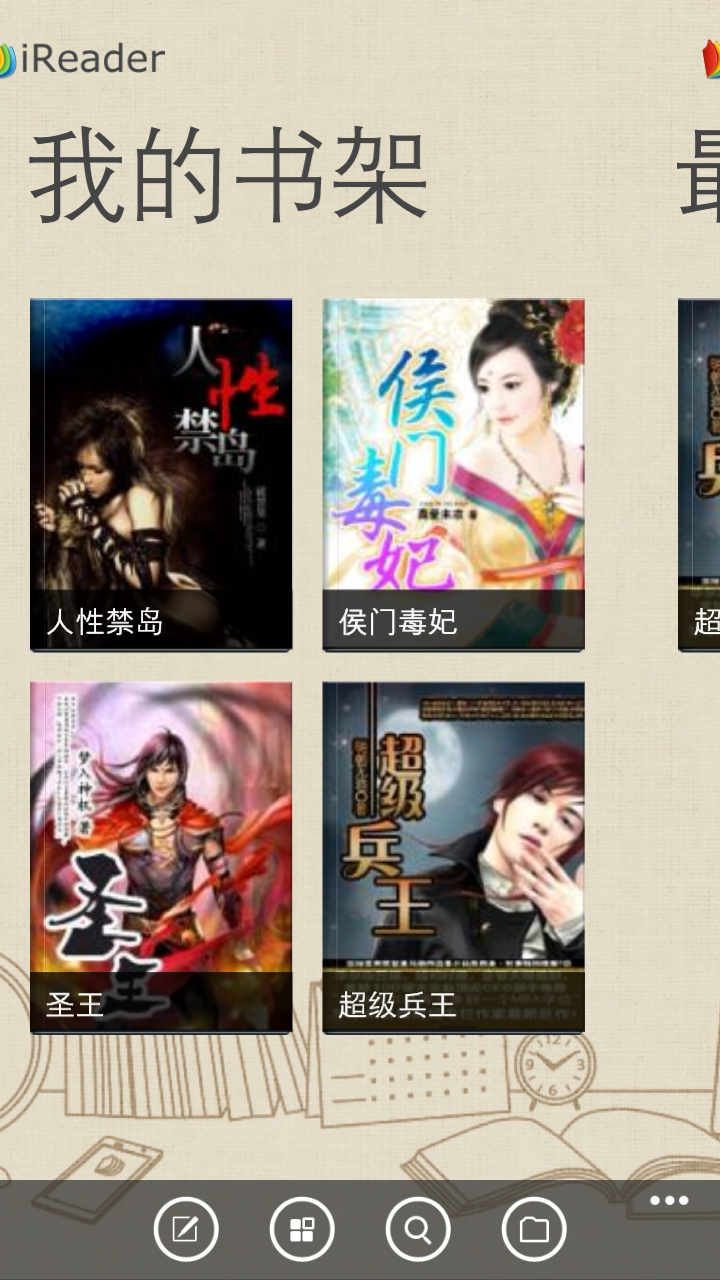Expand the three-dot more menu

click(669, 1201)
